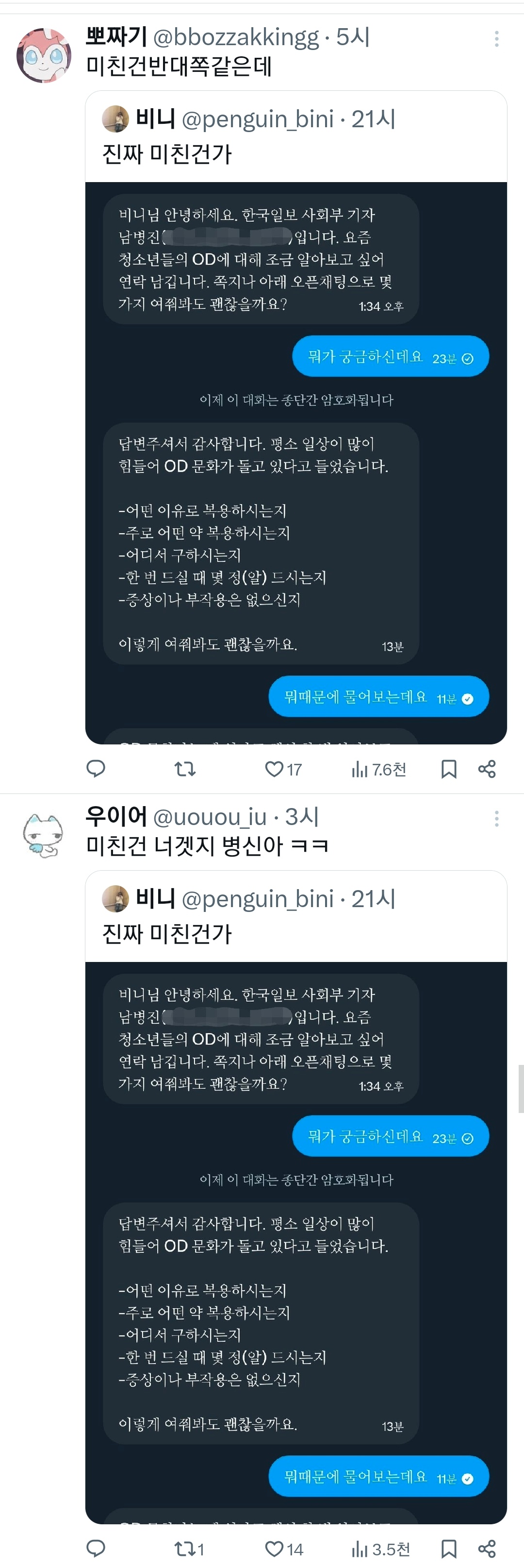Repost 우이어's post
The height and width of the screenshot is (1568, 524).
tap(185, 1548)
